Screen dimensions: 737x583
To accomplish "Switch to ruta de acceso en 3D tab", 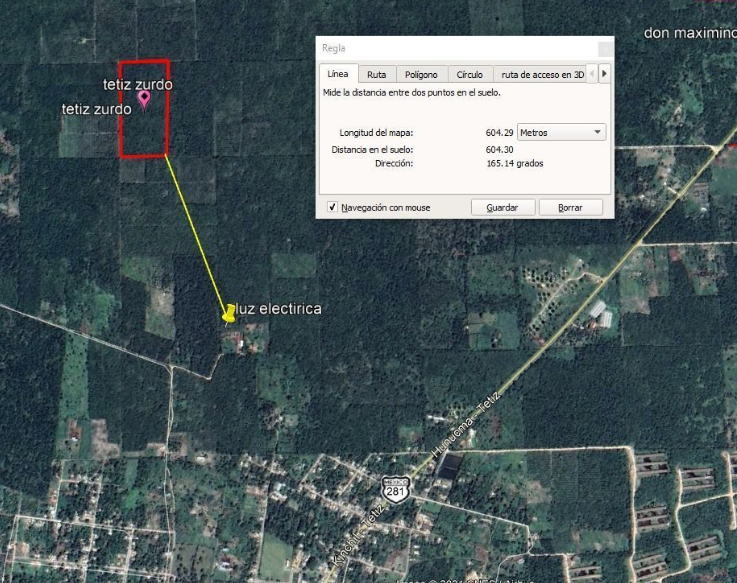I will [x=542, y=75].
